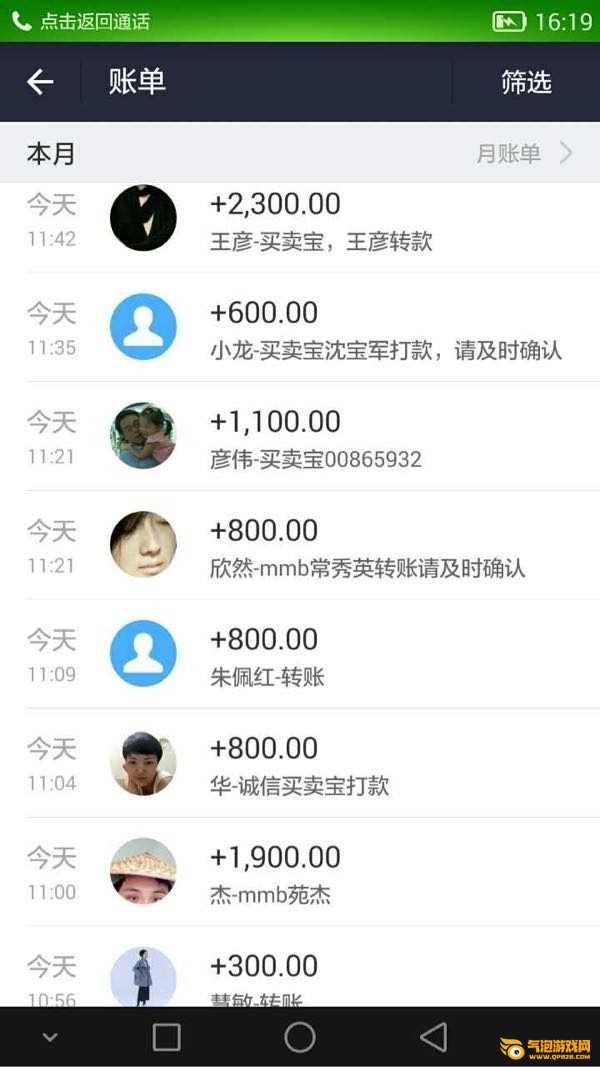Open the +300.00 transaction at the bottom
The height and width of the screenshot is (1067, 600).
coord(320,975)
